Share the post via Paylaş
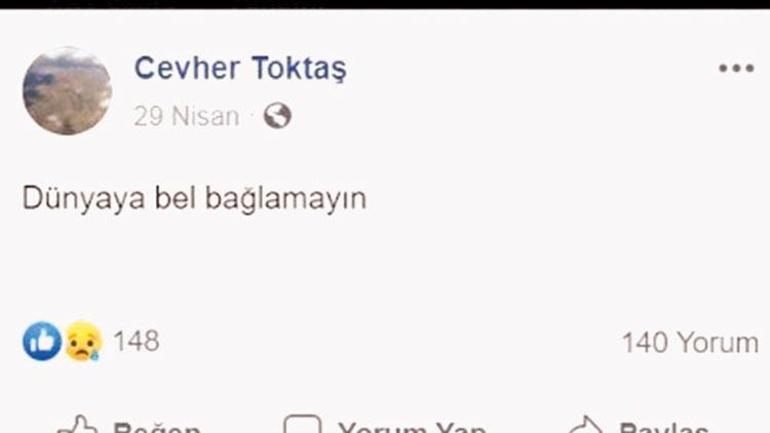 pos(640,427)
